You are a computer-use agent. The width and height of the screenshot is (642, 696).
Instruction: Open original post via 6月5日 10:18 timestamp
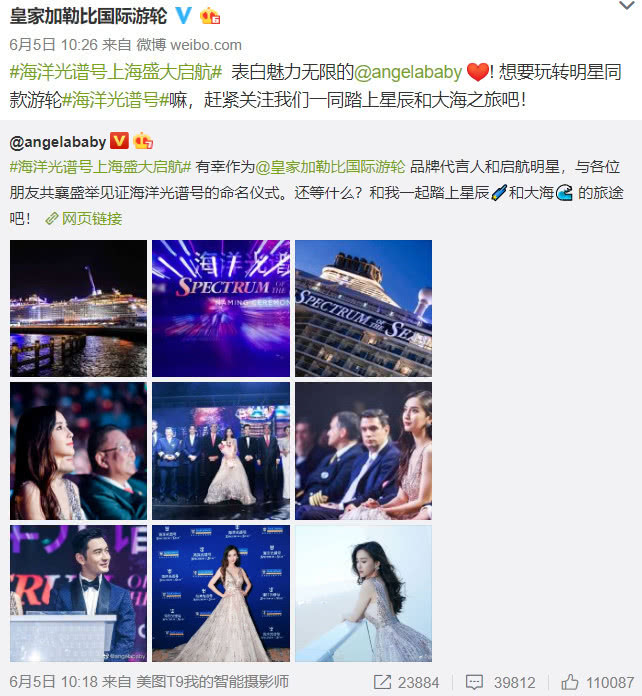click(45, 682)
